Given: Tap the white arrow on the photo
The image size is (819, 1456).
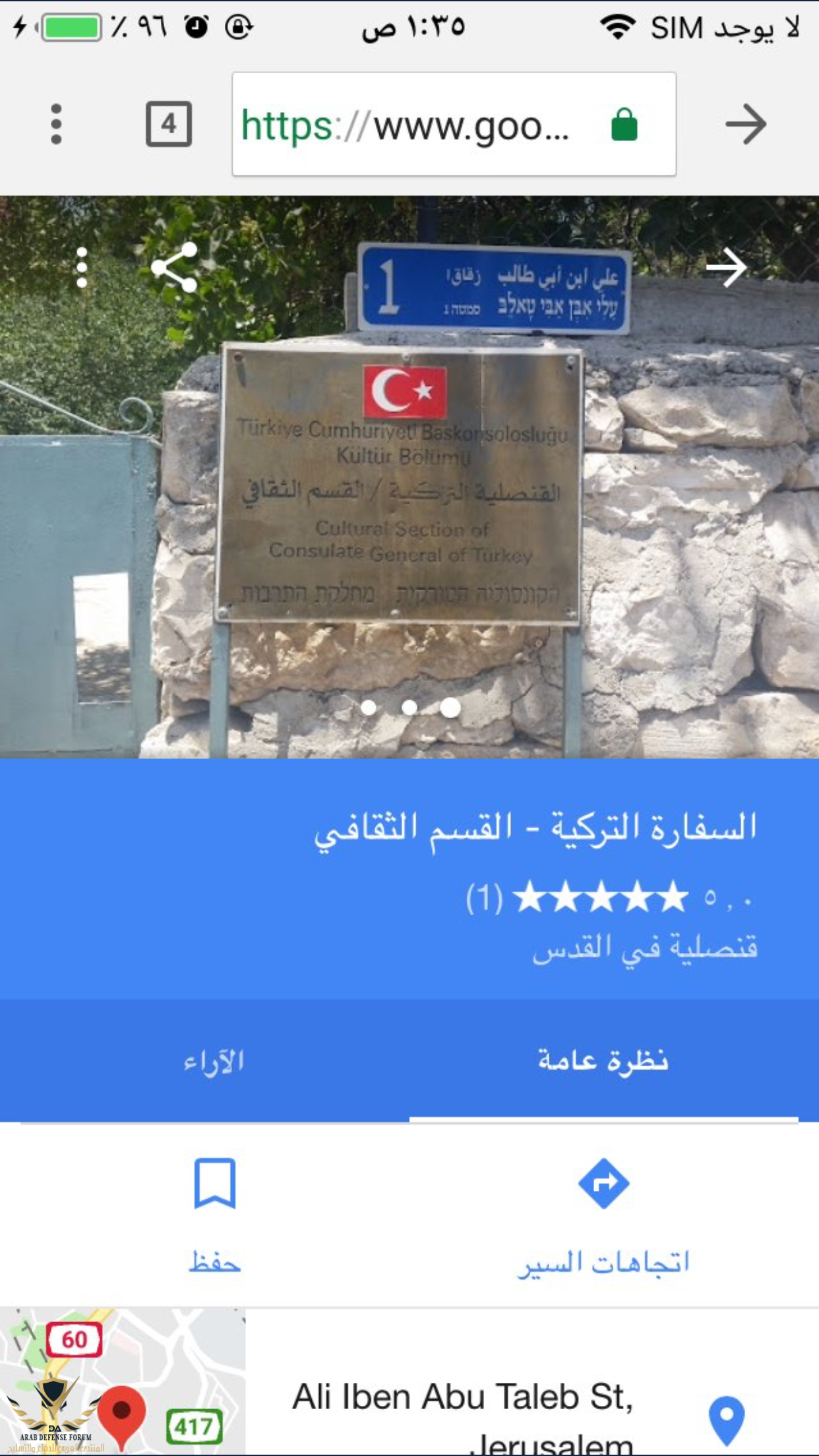Looking at the screenshot, I should coord(725,268).
